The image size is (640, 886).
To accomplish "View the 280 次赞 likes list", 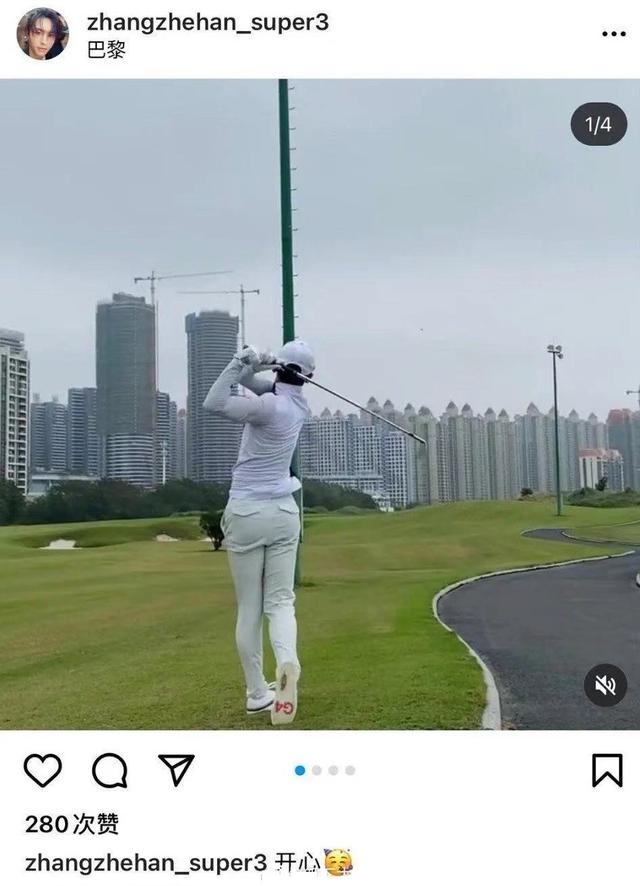I will pos(72,823).
